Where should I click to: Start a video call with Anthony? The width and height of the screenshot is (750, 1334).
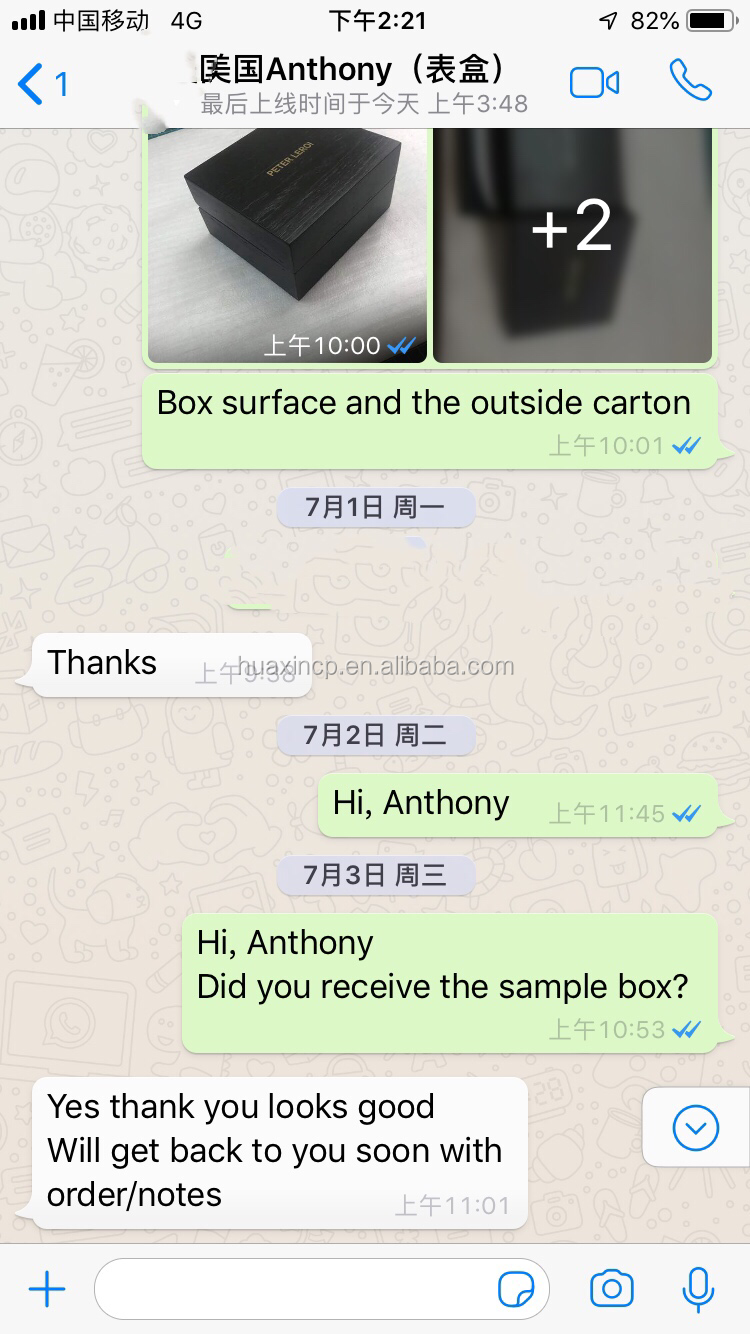pyautogui.click(x=595, y=83)
